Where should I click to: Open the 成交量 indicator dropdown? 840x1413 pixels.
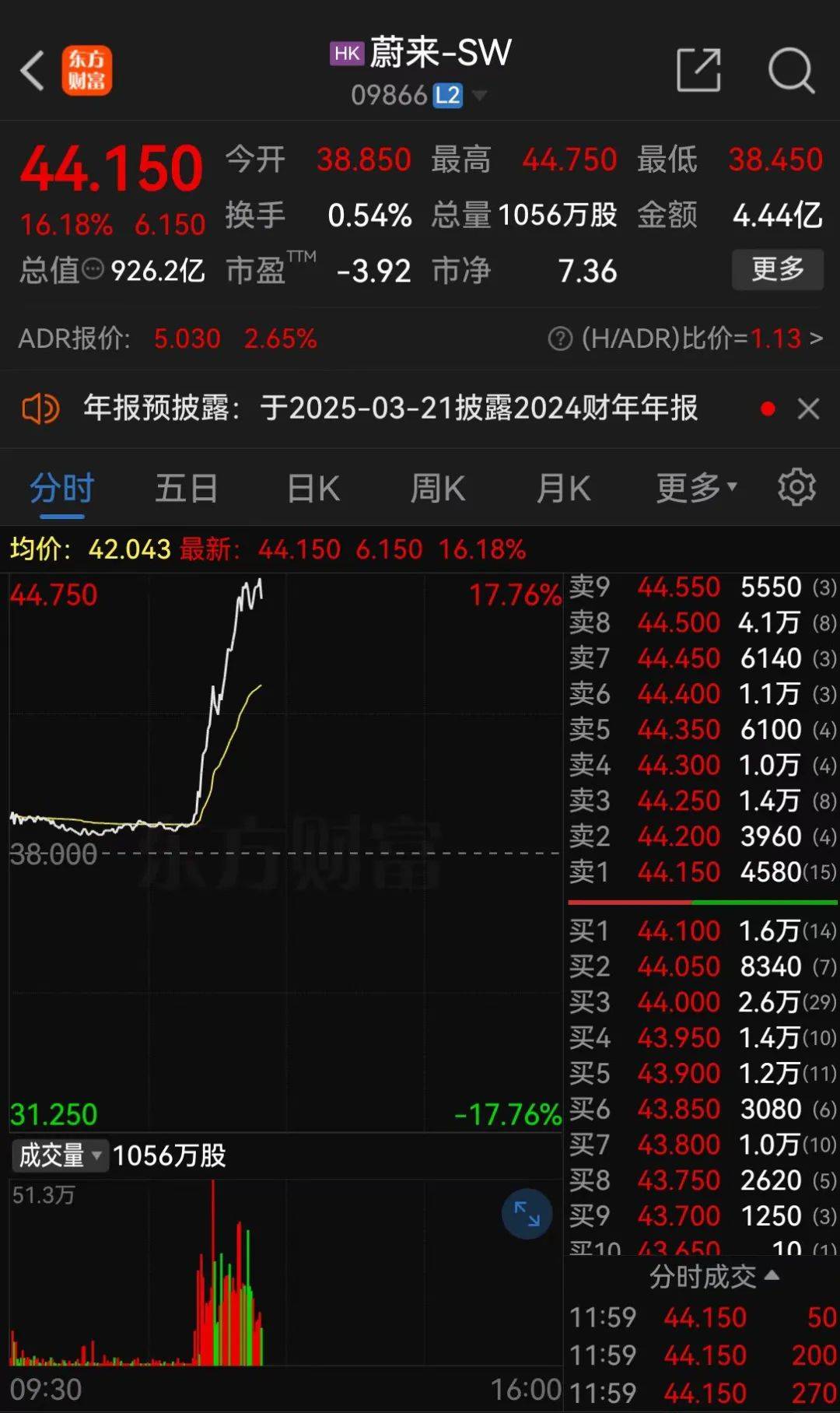[x=59, y=1155]
